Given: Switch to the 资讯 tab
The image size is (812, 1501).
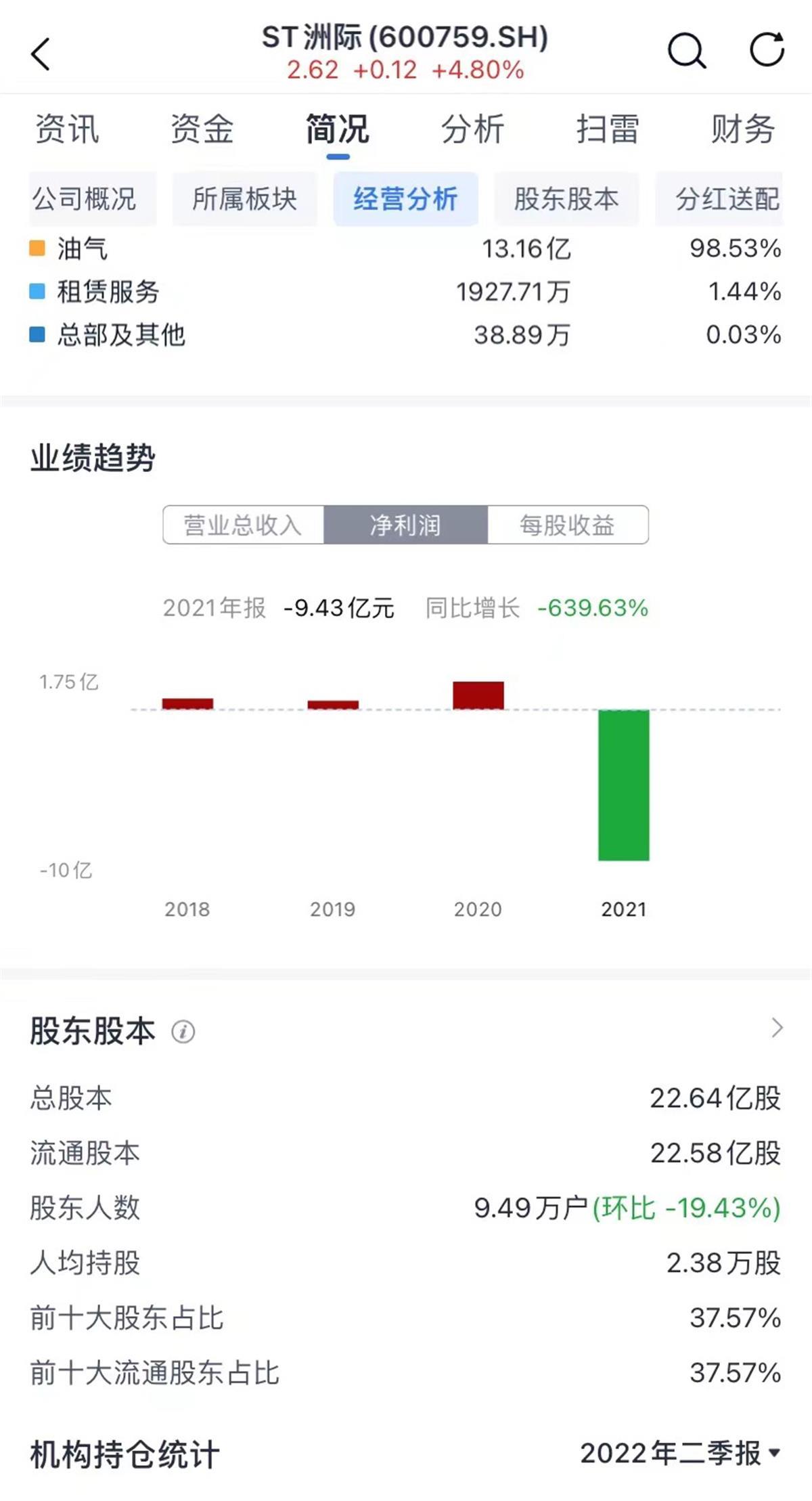Looking at the screenshot, I should coord(67,129).
